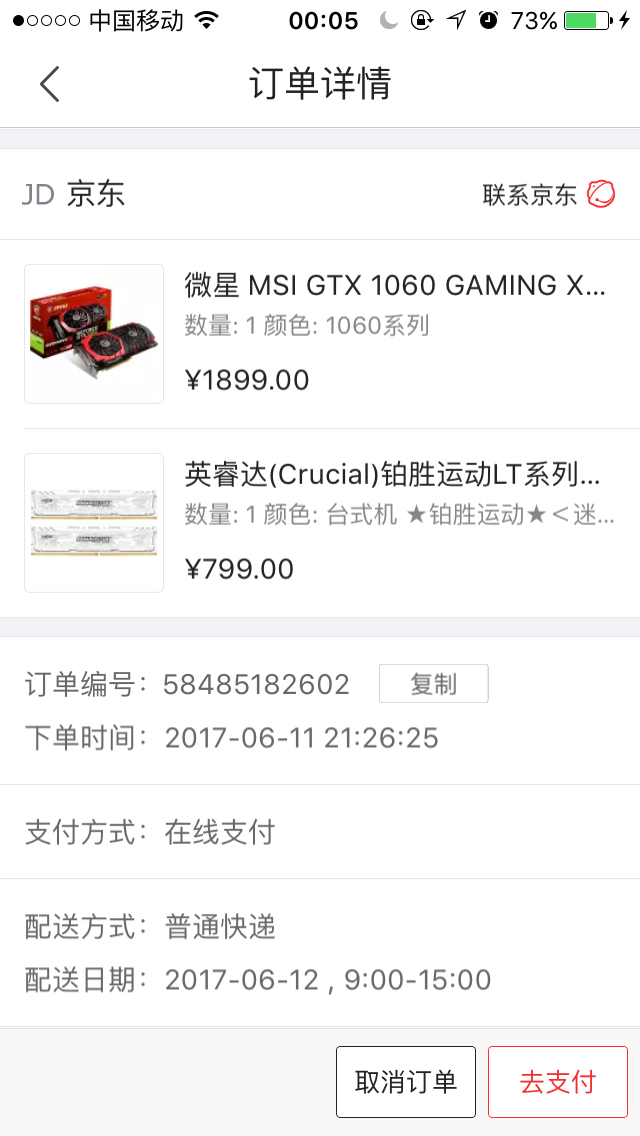Viewport: 640px width, 1136px height.
Task: Proceed to payment with 去支付
Action: [557, 1081]
